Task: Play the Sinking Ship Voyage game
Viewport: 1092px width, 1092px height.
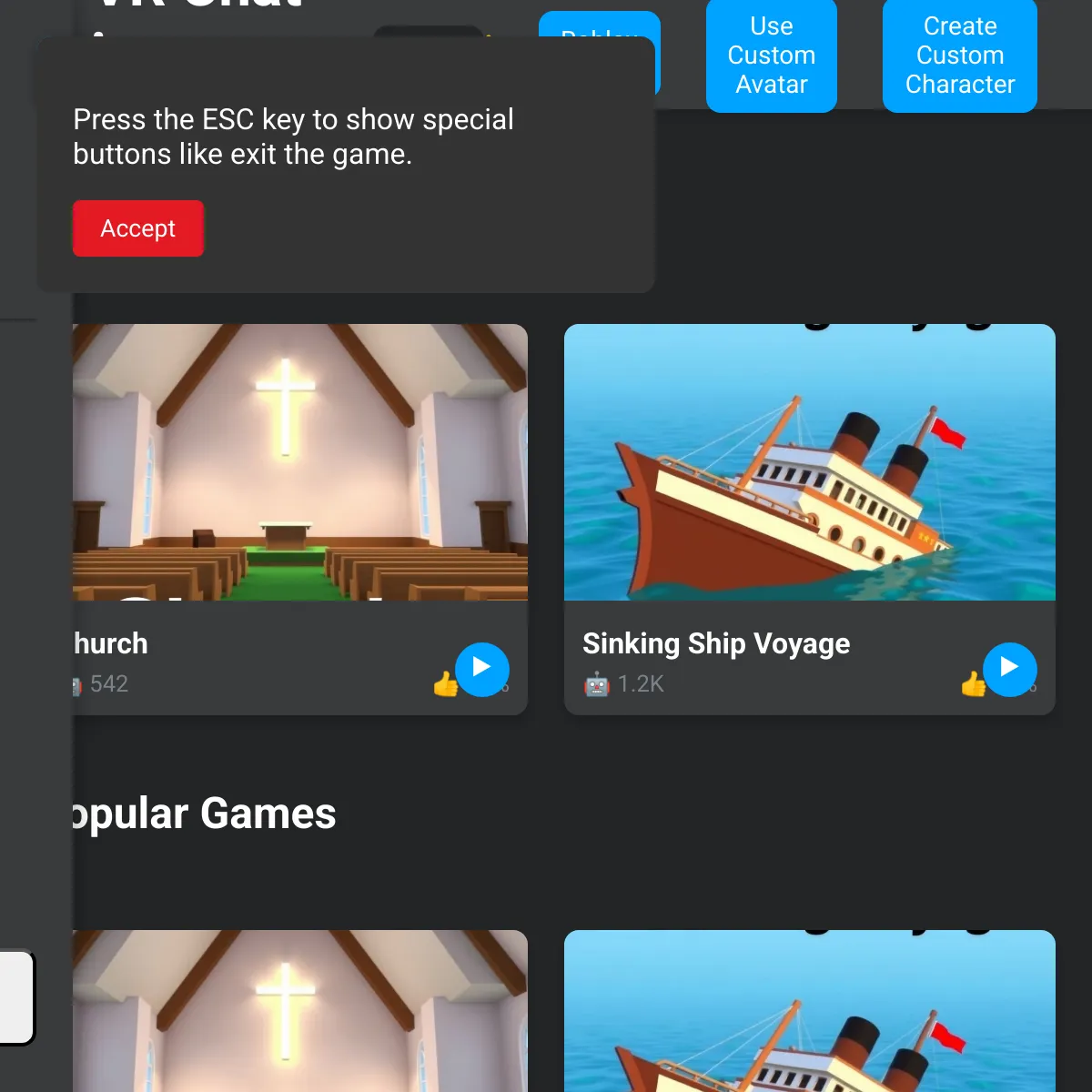Action: click(x=1009, y=669)
